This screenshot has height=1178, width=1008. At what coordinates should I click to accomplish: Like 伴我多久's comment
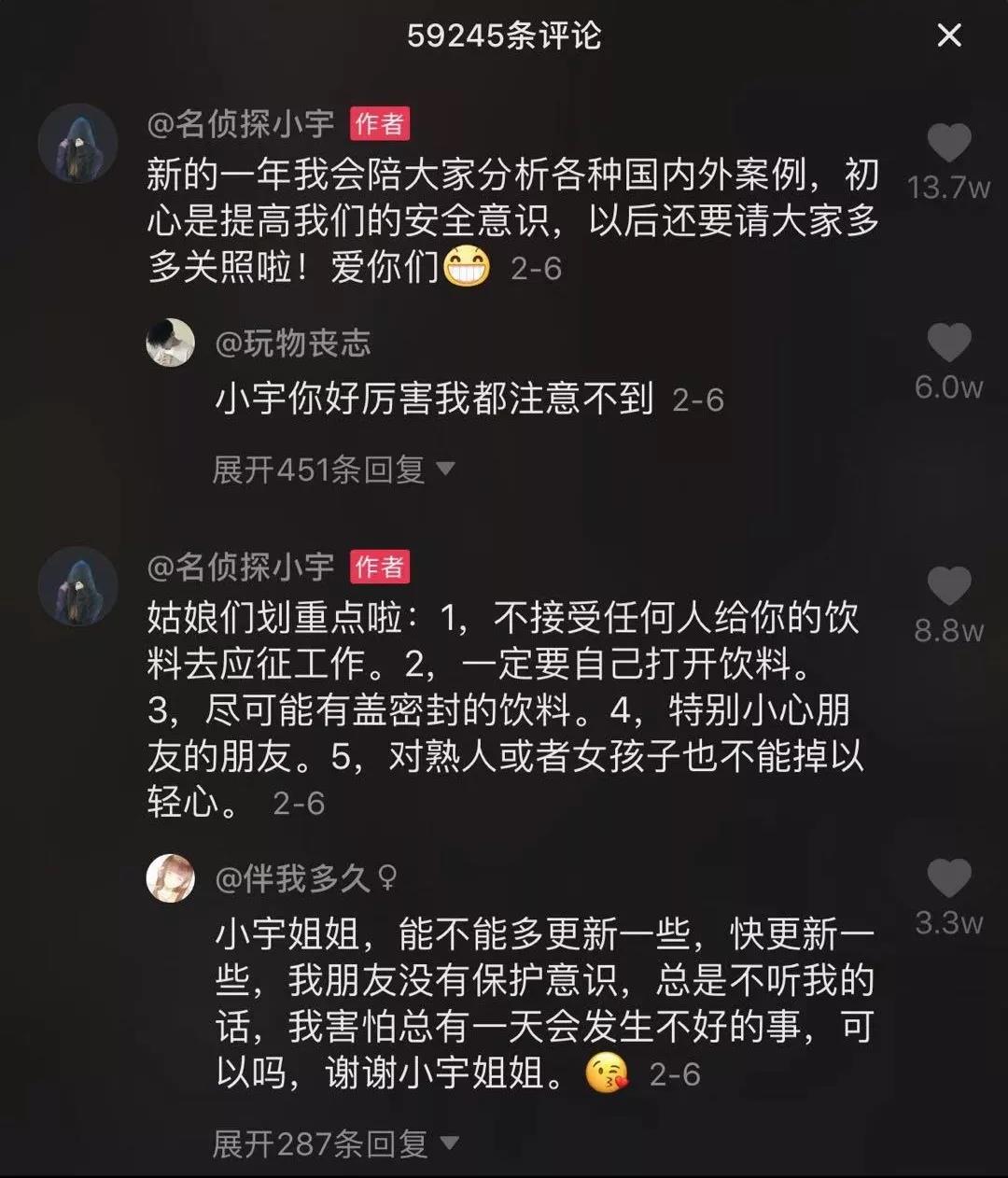pos(949,878)
